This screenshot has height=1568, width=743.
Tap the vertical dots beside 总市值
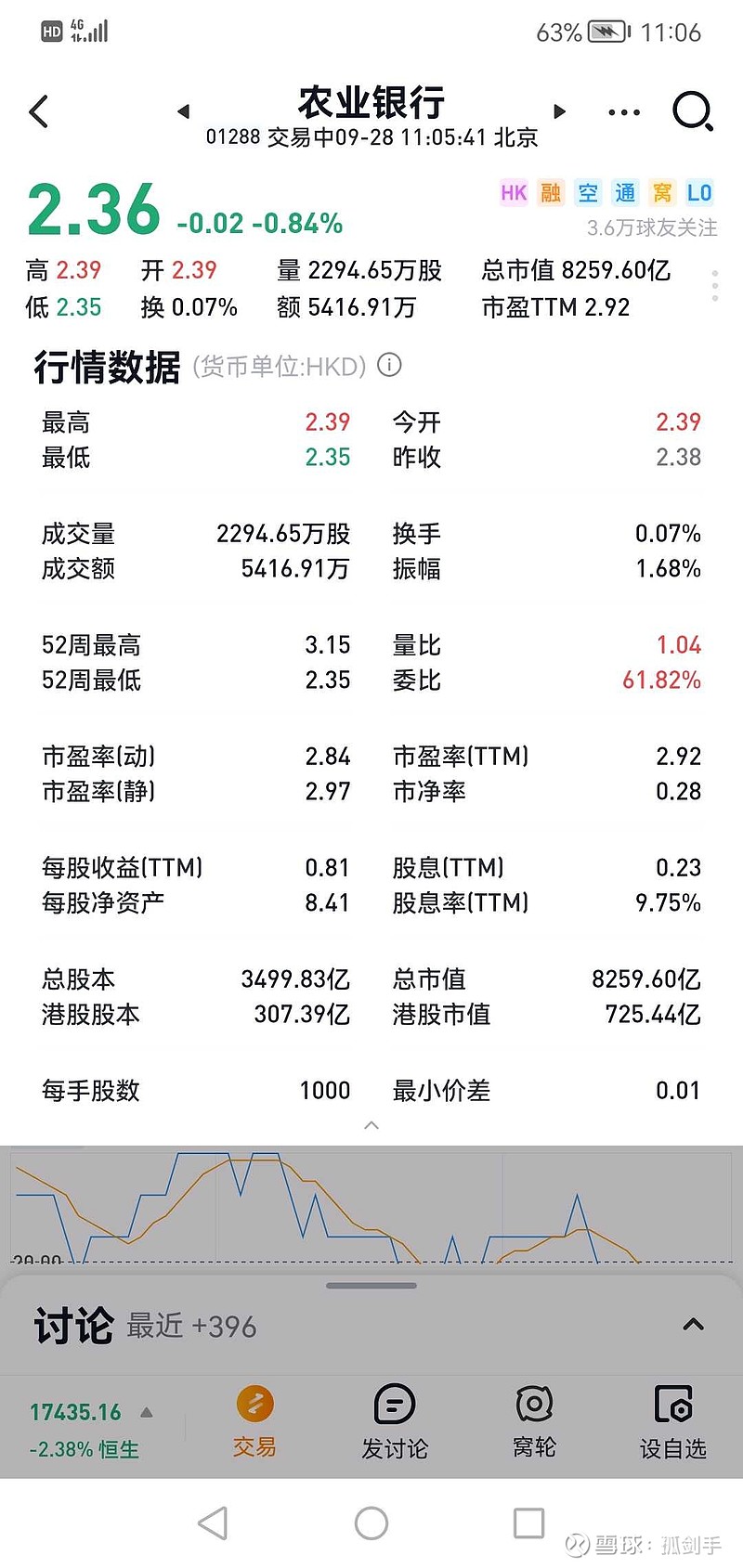point(714,286)
